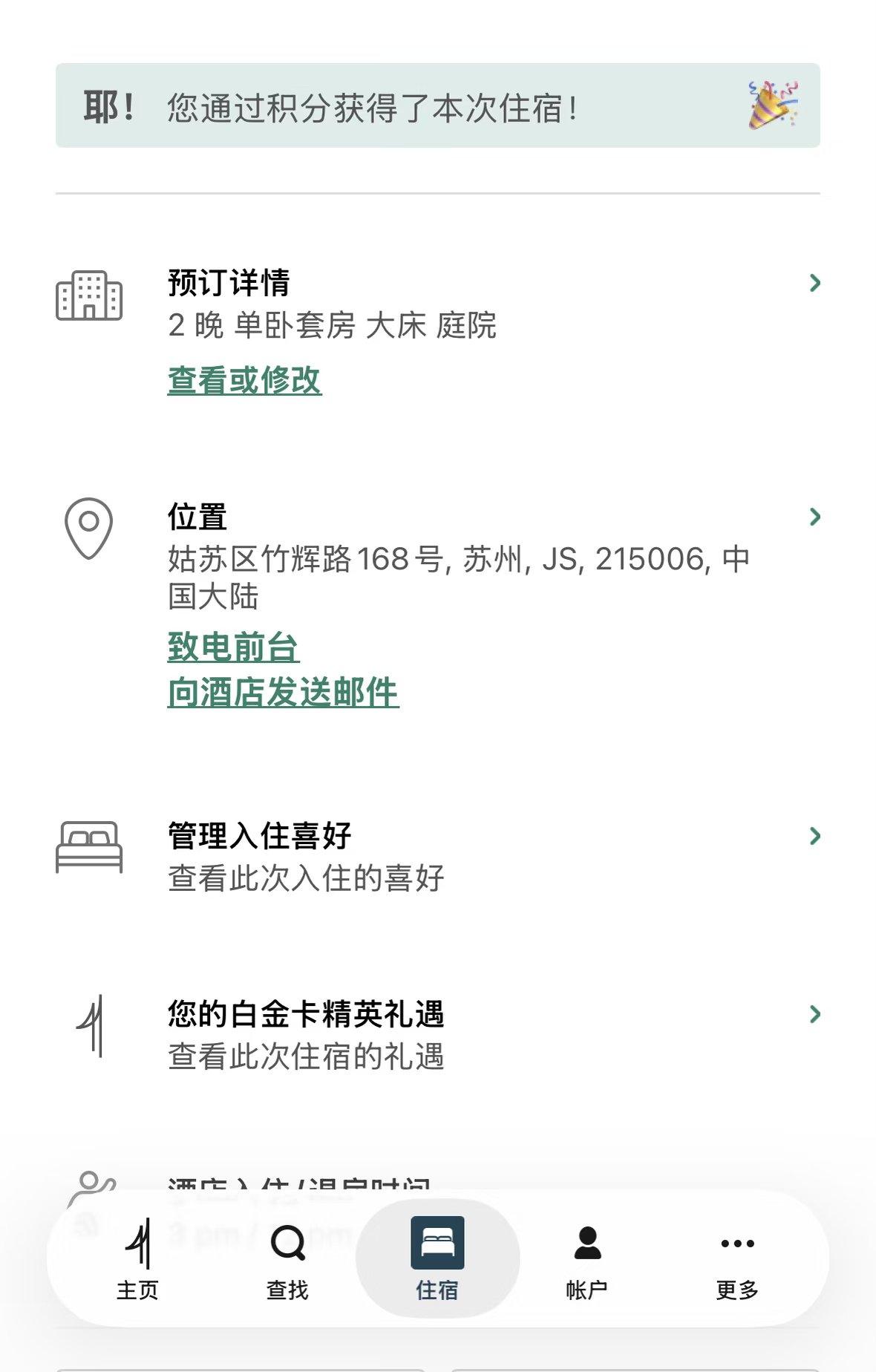Image resolution: width=876 pixels, height=1372 pixels.
Task: Open the 帐户 account tab
Action: [x=587, y=1260]
